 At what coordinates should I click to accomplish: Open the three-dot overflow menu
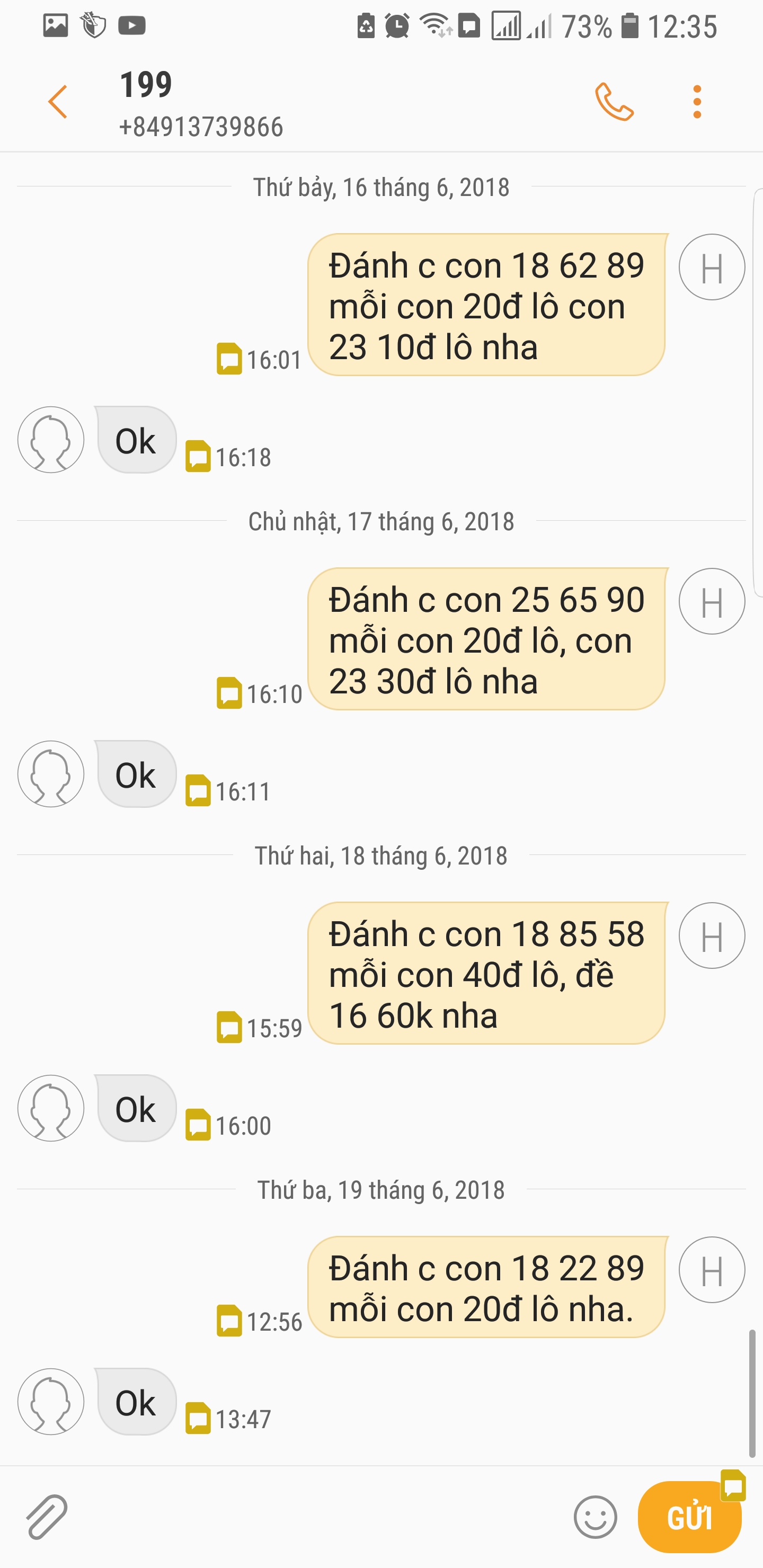(697, 102)
